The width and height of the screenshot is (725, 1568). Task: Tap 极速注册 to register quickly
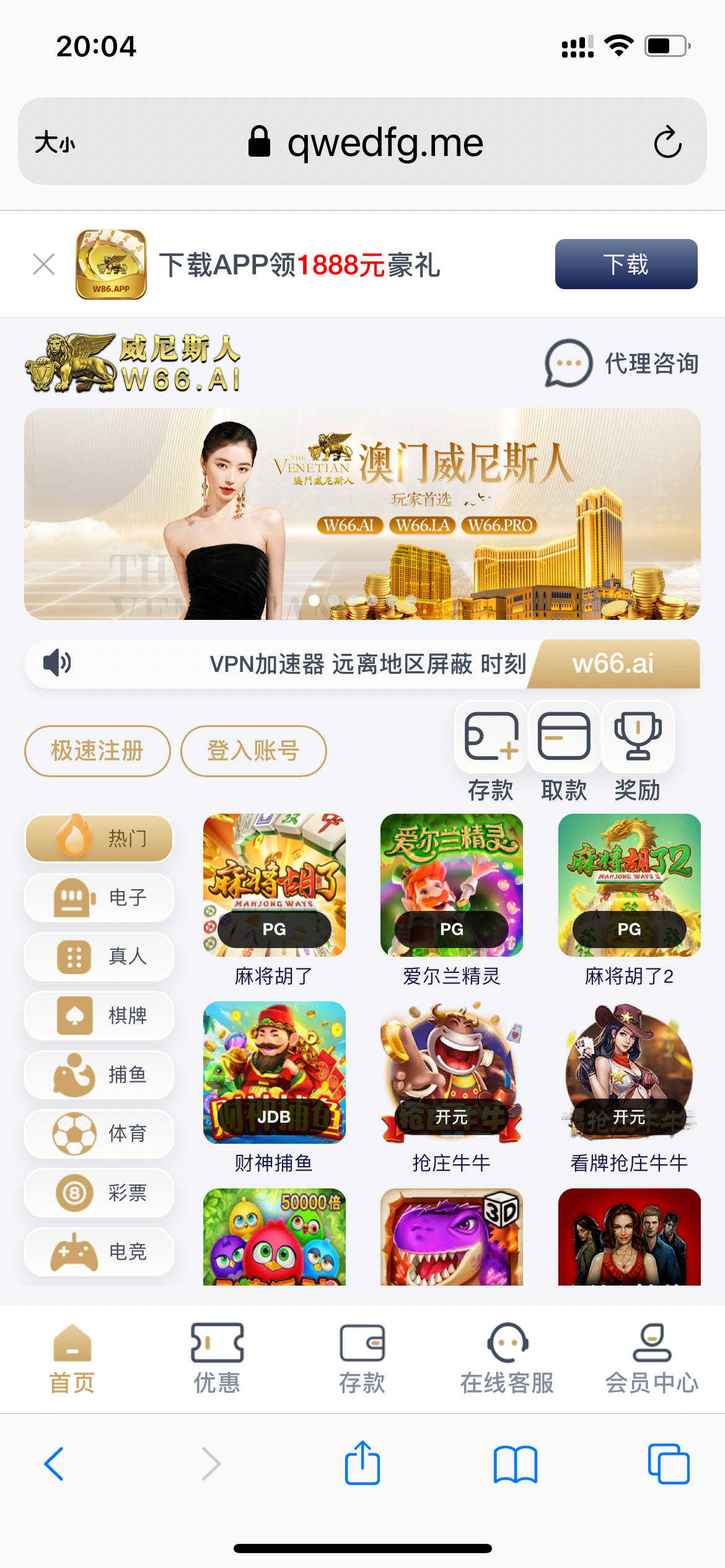coord(97,751)
